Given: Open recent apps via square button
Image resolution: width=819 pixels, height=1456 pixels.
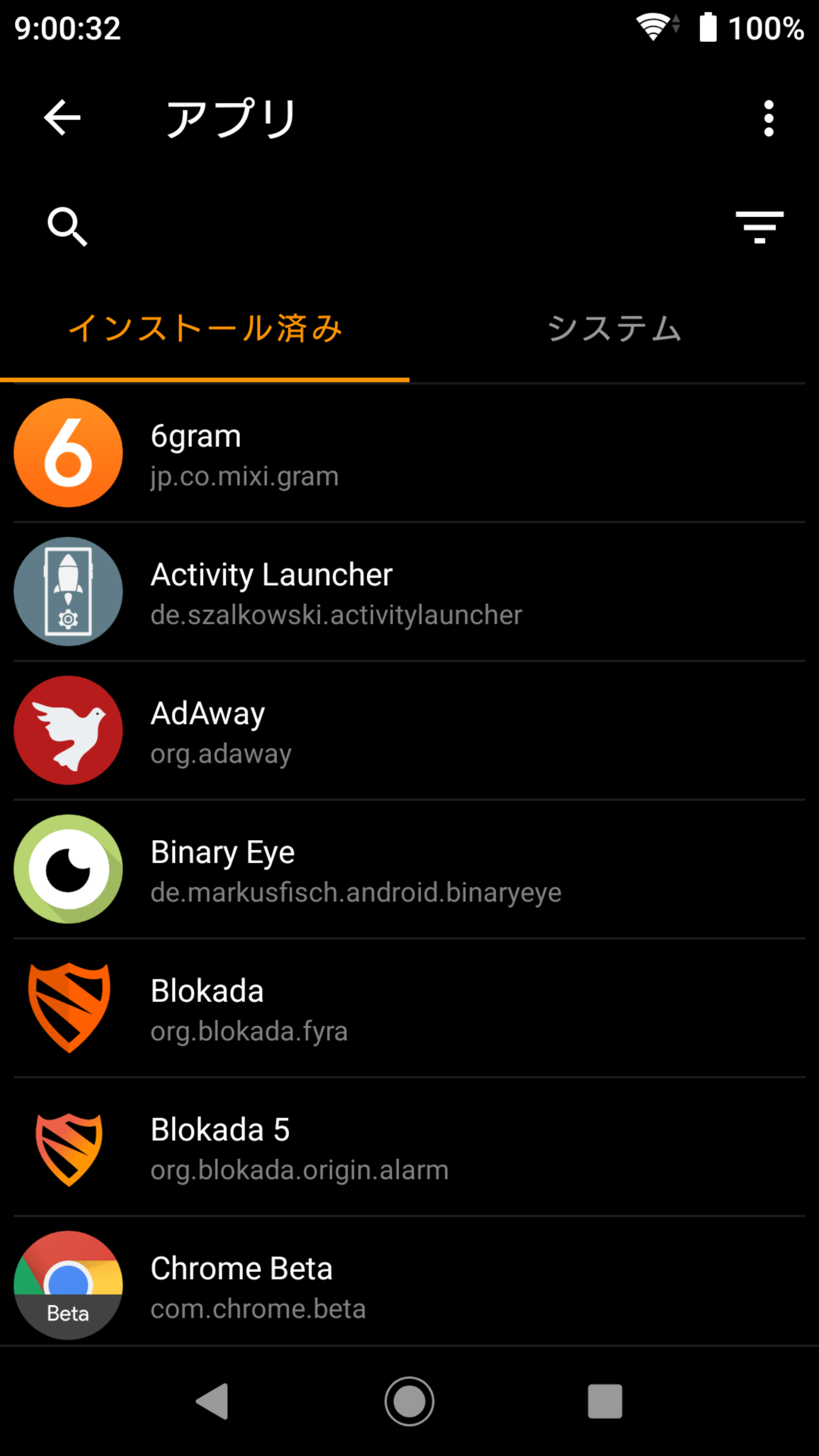Looking at the screenshot, I should (605, 1401).
